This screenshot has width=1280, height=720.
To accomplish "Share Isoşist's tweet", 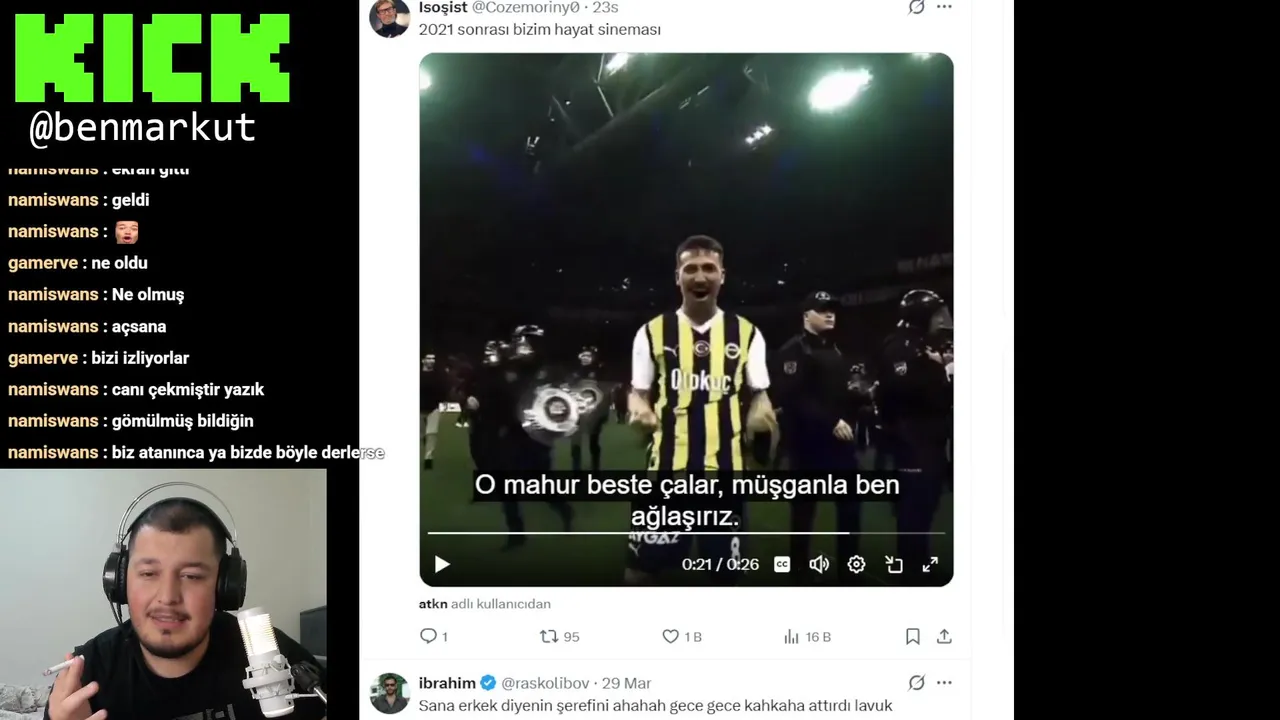I will 944,636.
